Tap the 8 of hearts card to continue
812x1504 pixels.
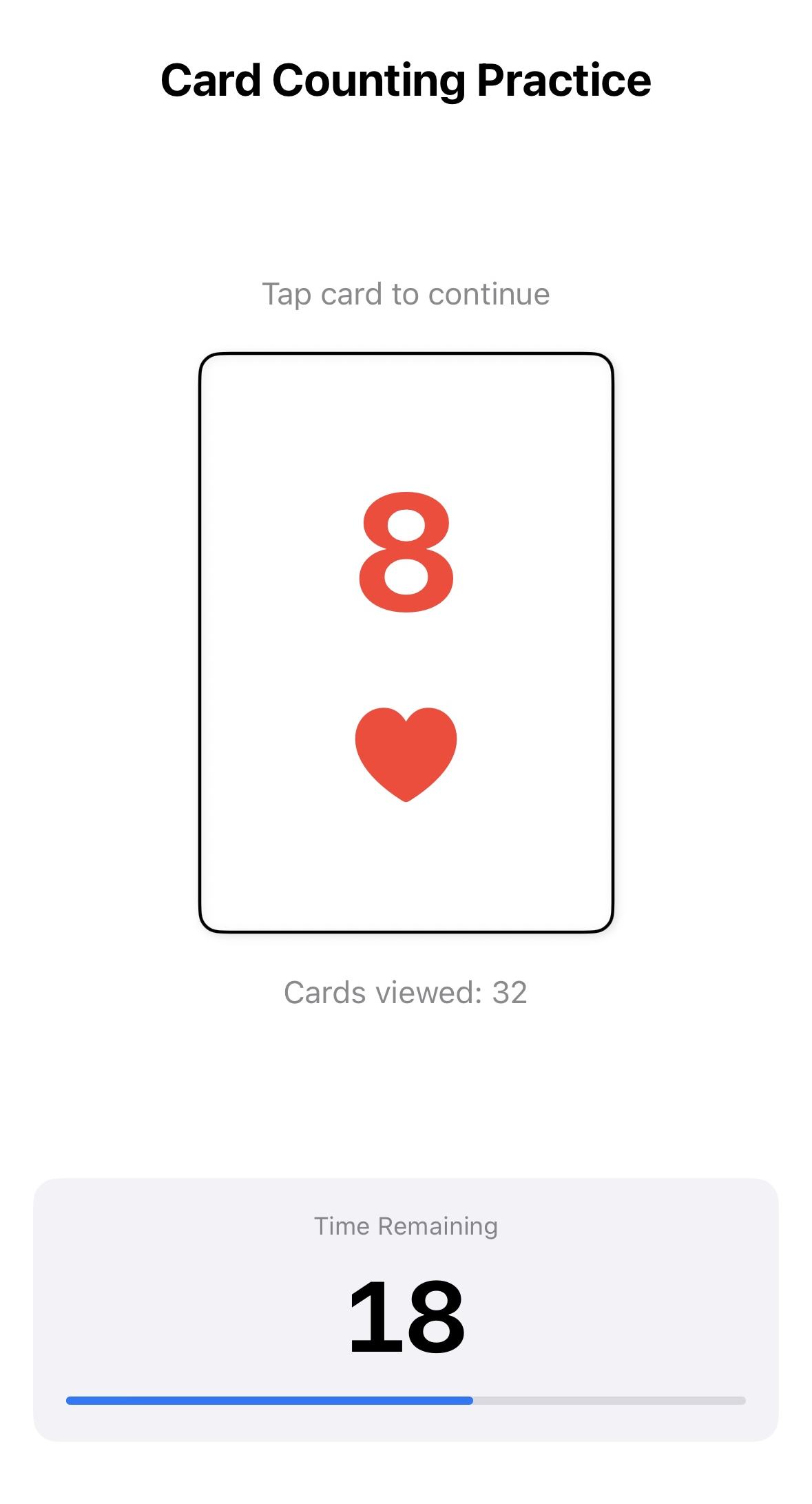pos(406,642)
